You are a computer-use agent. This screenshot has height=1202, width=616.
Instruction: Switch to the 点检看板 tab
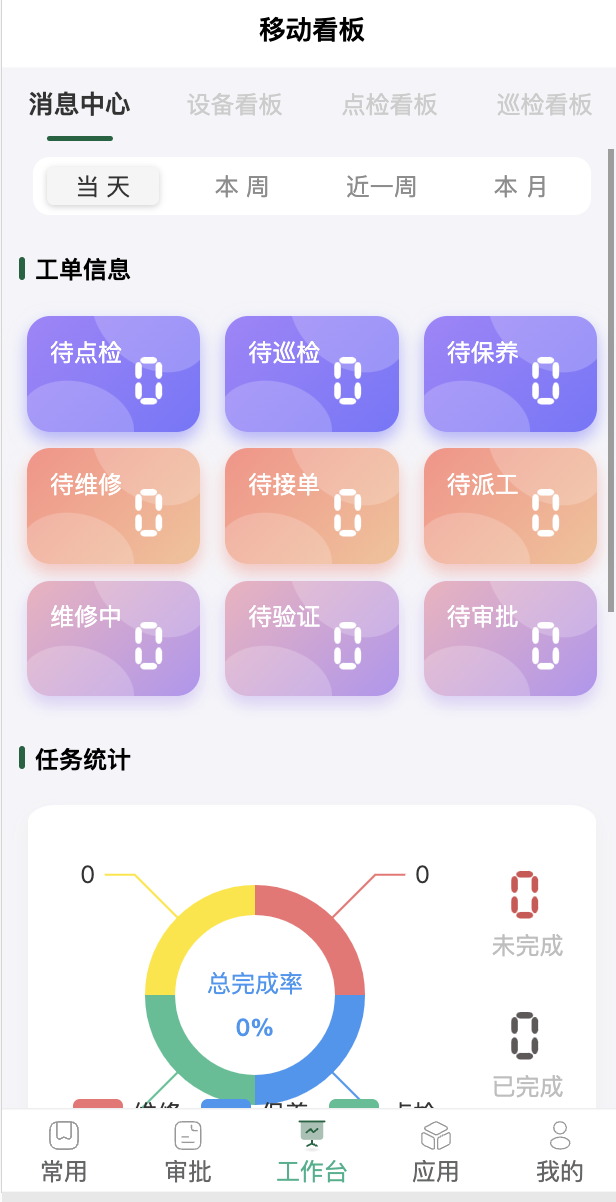coord(390,104)
